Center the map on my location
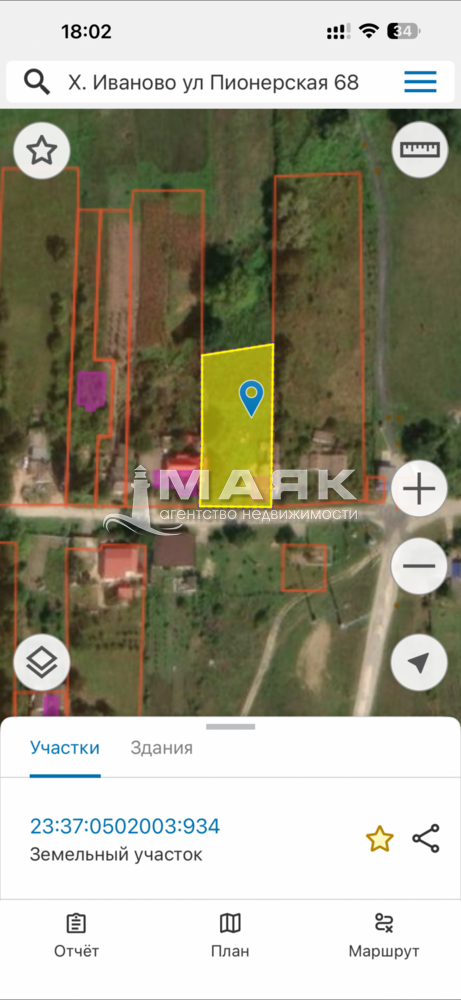The height and width of the screenshot is (1000, 461). pos(419,663)
